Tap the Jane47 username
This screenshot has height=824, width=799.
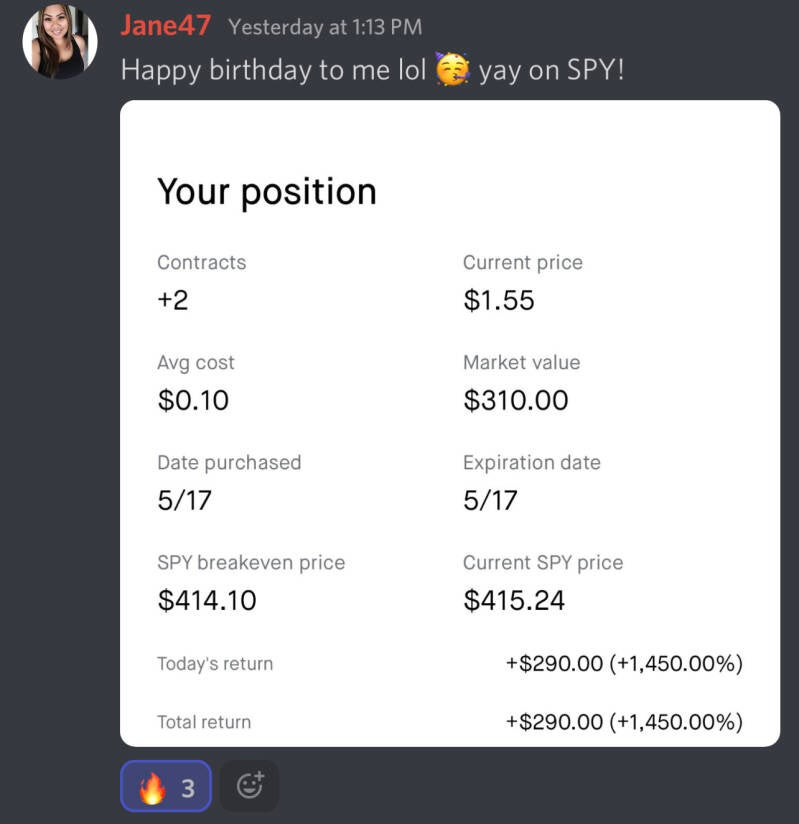(165, 26)
